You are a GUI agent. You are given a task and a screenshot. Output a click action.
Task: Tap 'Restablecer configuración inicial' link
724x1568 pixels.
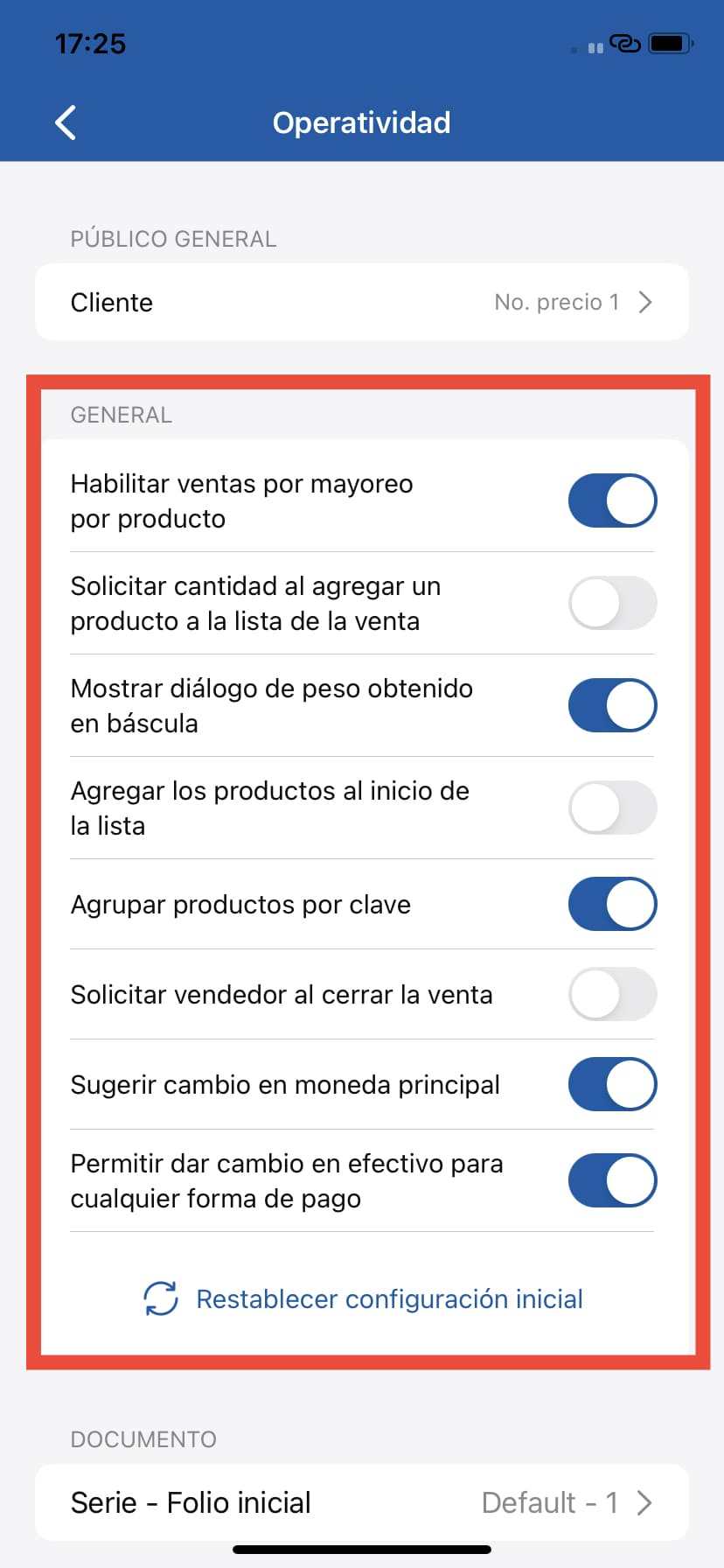point(391,1298)
